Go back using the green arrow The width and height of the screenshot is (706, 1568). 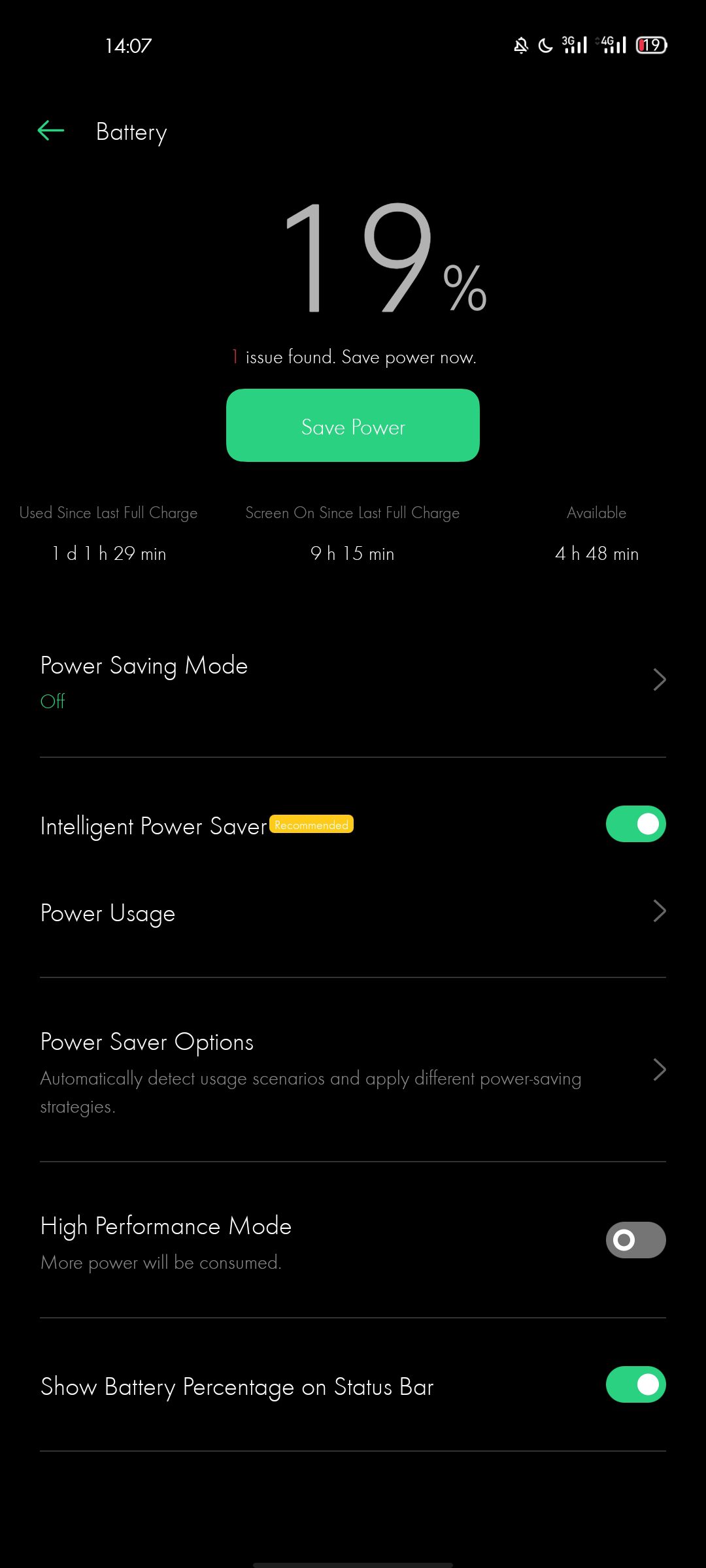pyautogui.click(x=51, y=131)
